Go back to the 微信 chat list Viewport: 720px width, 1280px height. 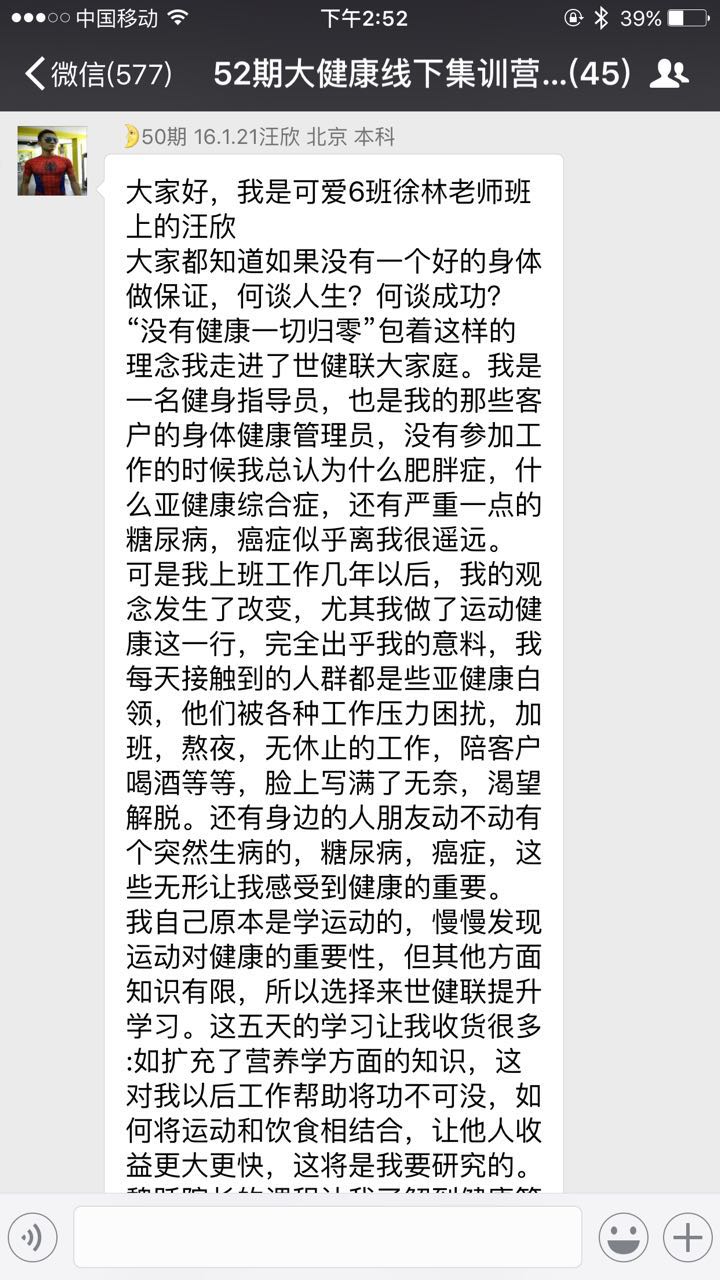[98, 74]
